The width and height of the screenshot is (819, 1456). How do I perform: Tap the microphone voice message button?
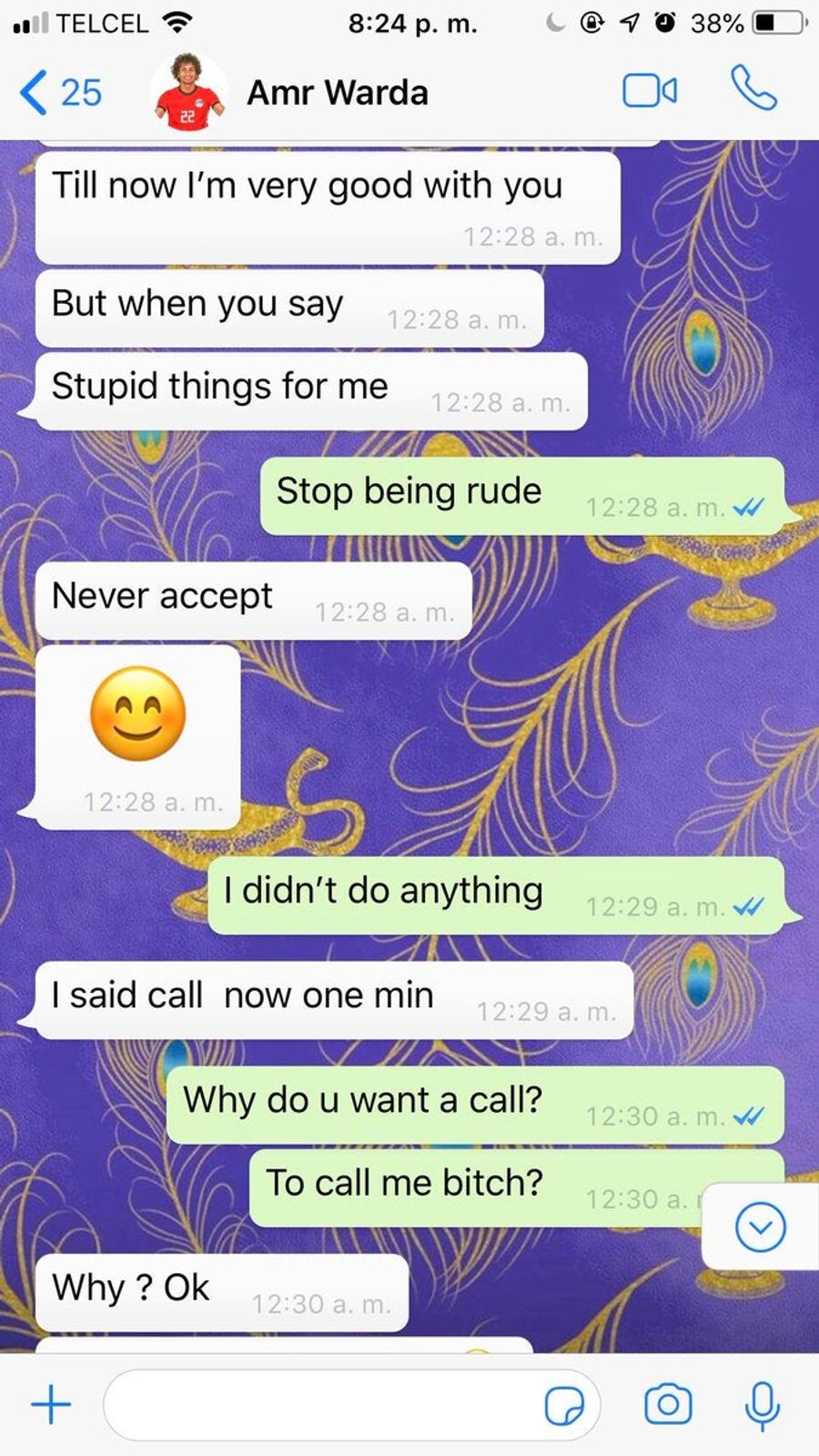point(762,1406)
